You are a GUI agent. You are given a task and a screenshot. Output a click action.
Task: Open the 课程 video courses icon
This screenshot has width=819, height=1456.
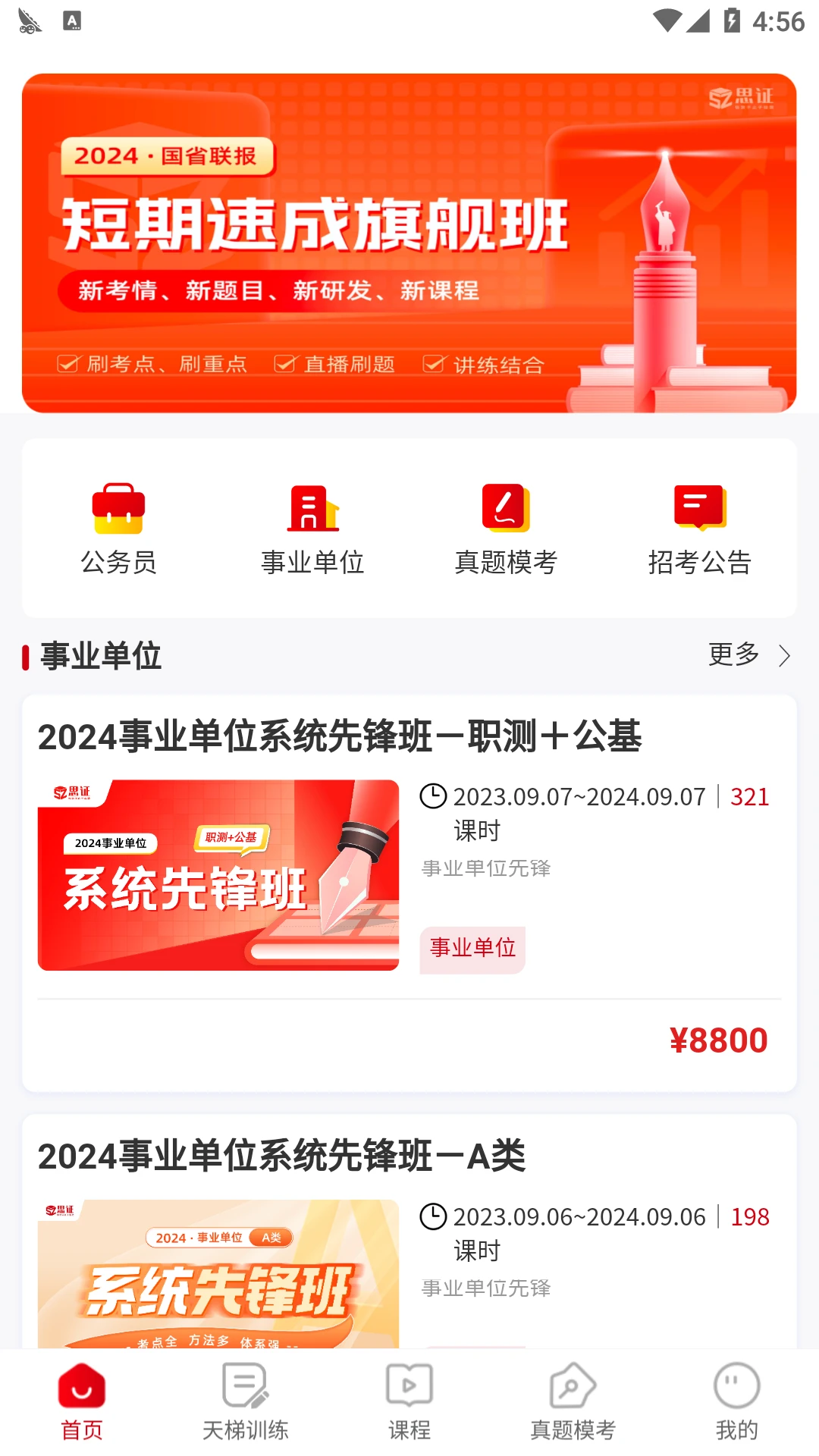409,1386
